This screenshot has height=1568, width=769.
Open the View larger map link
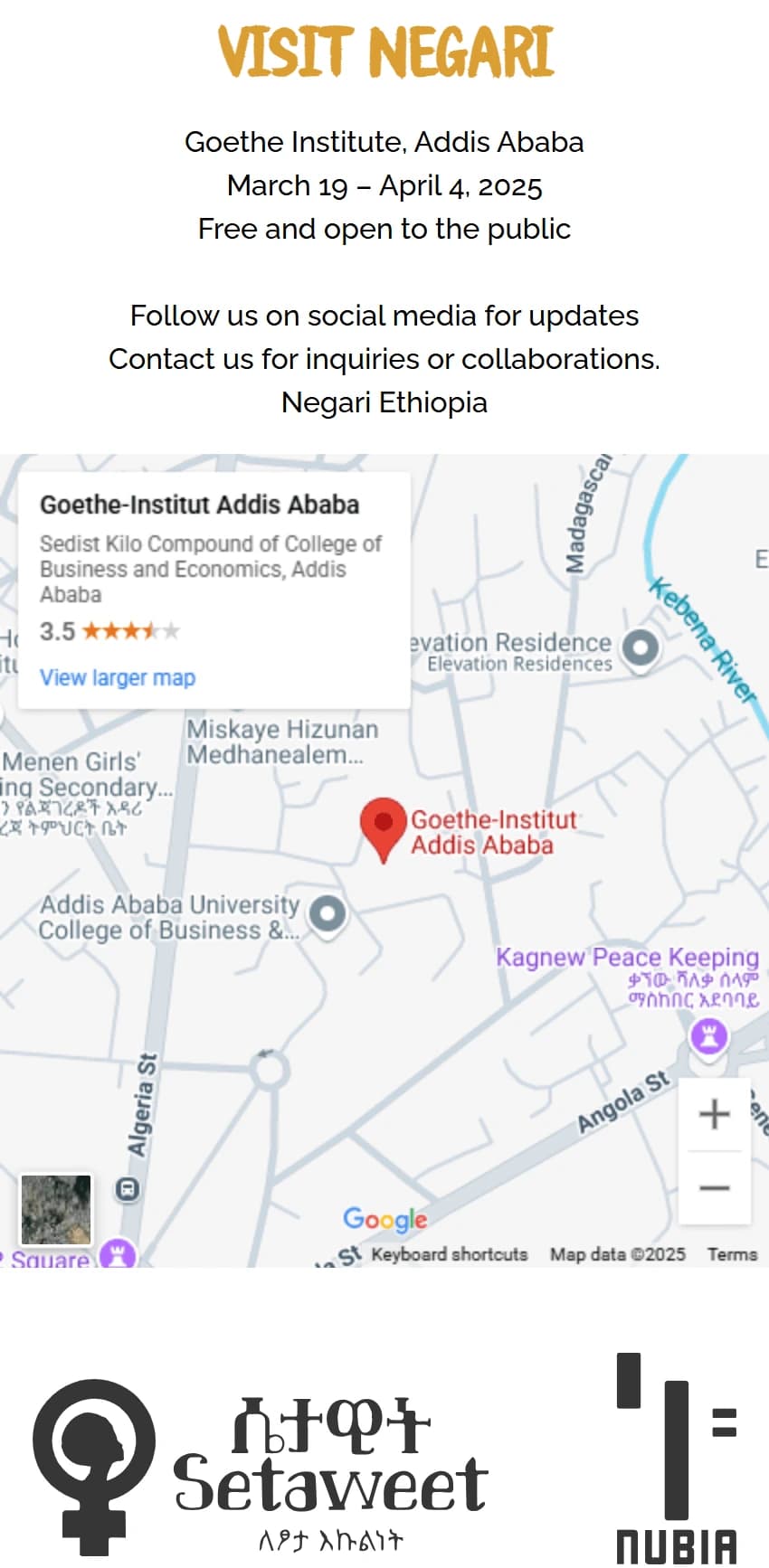[x=118, y=677]
